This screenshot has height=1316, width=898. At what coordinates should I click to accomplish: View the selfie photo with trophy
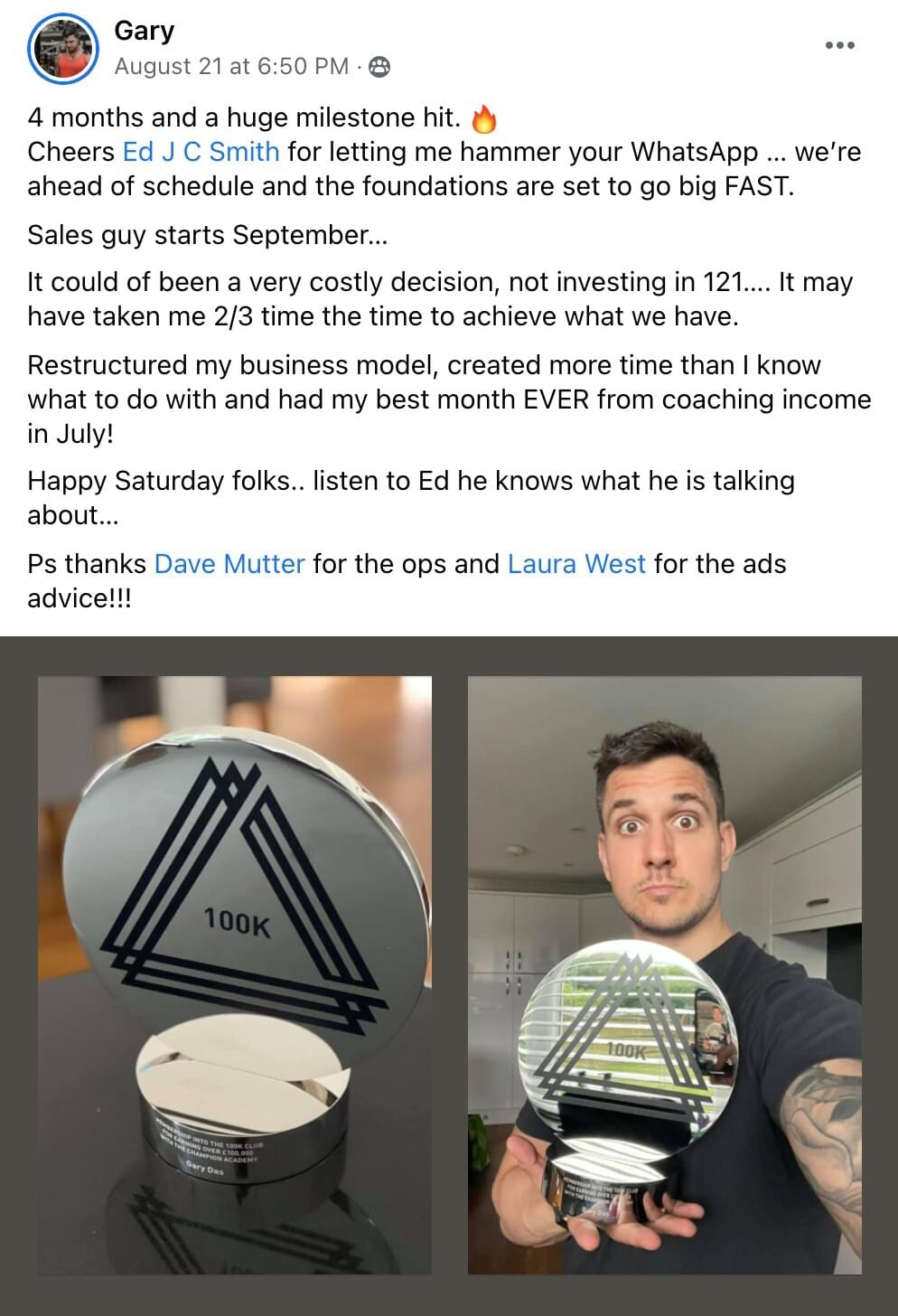(x=664, y=974)
